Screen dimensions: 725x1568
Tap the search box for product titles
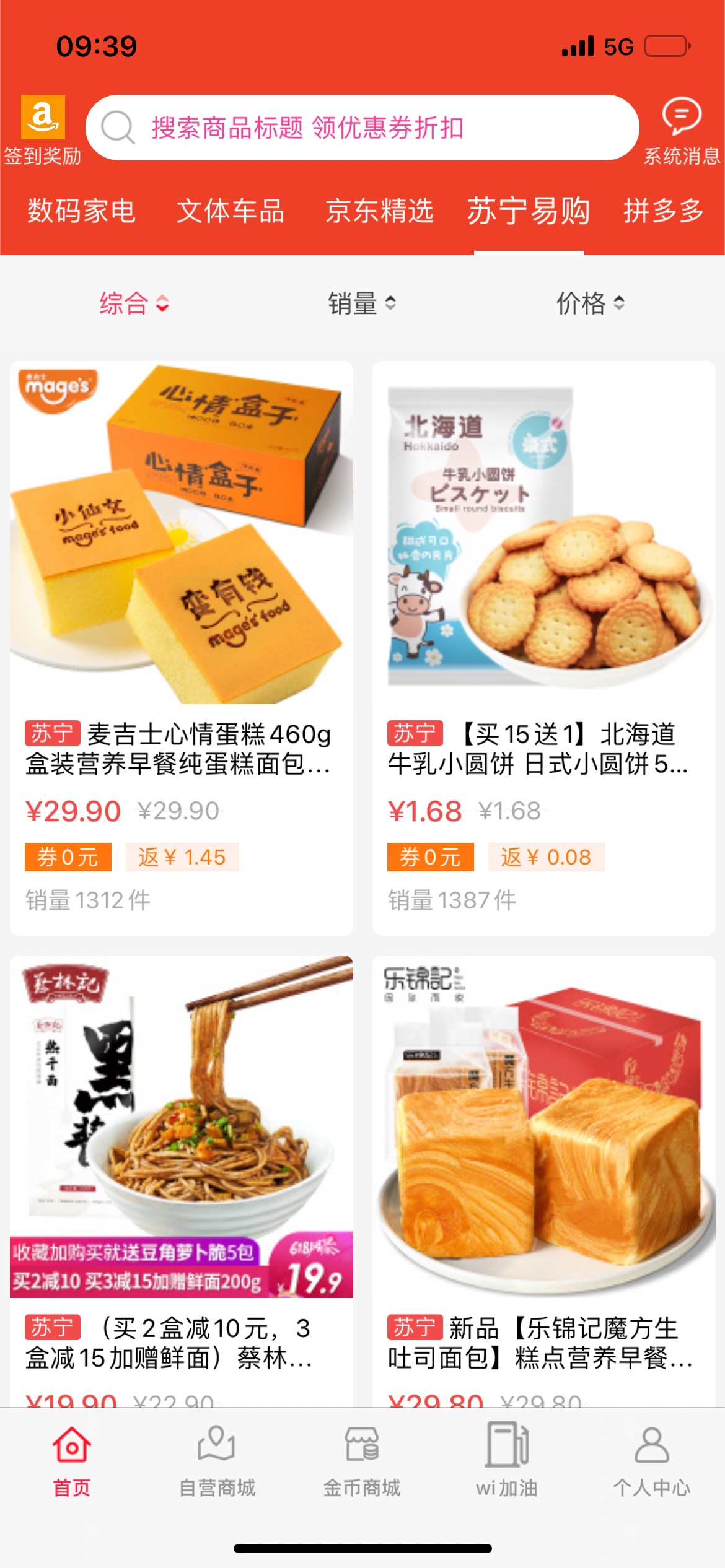(362, 128)
